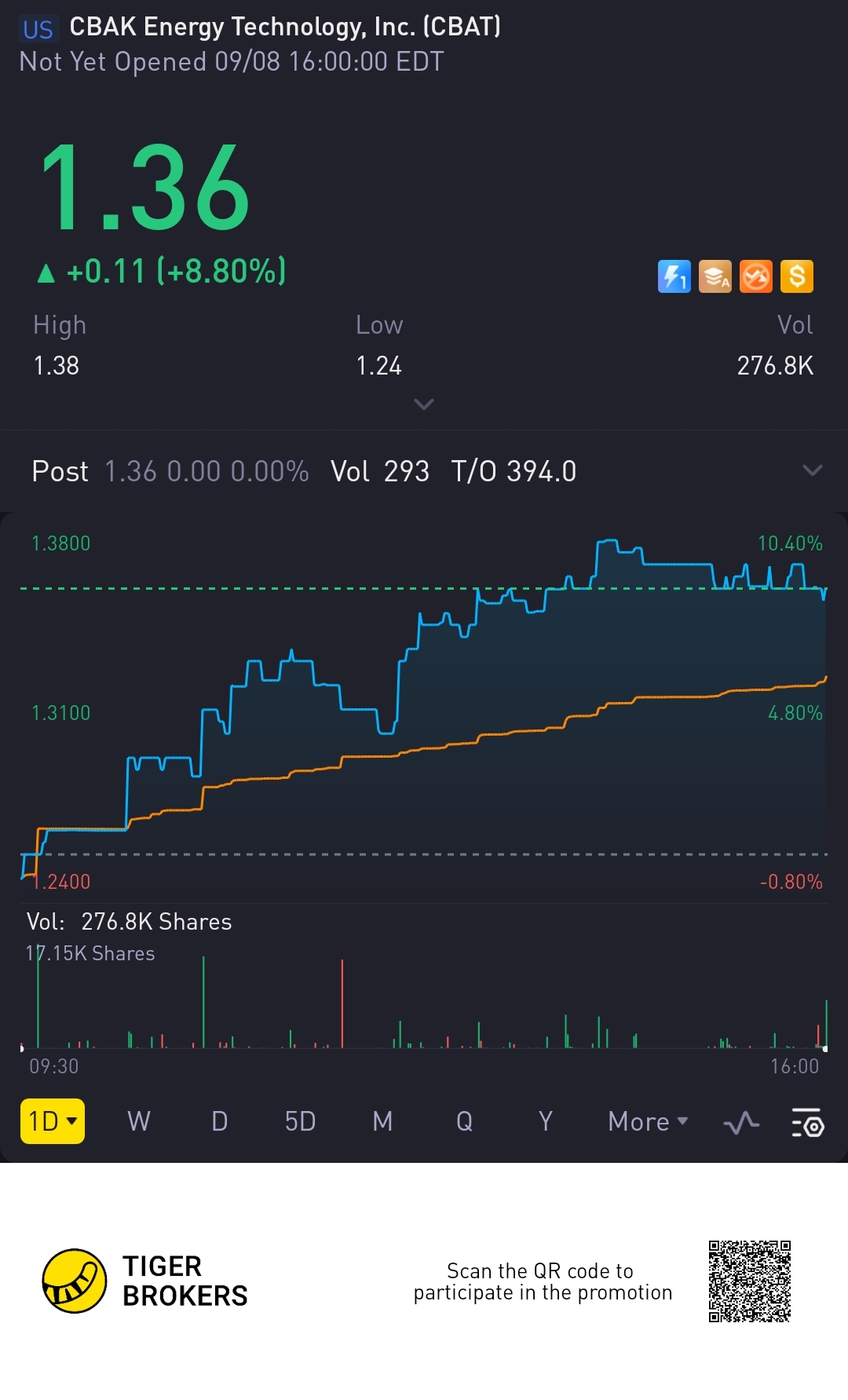
Task: Show the 5D chart
Action: click(x=300, y=1121)
